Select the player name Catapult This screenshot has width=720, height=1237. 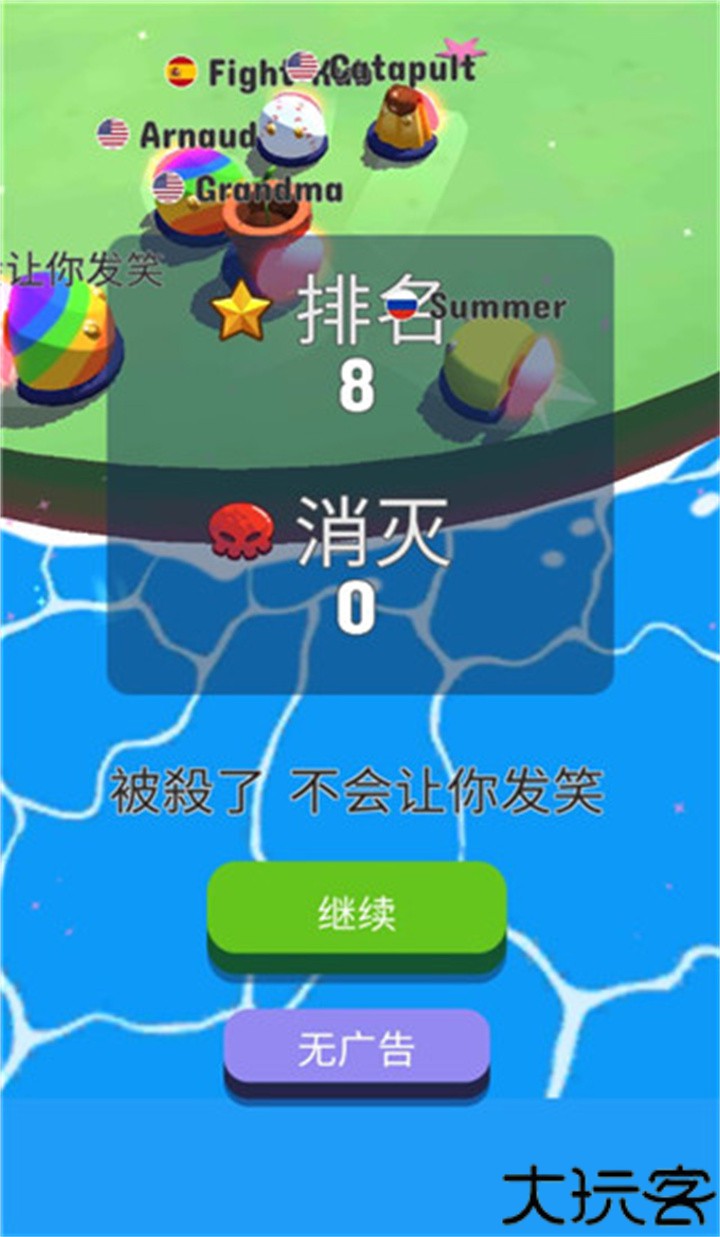click(398, 67)
